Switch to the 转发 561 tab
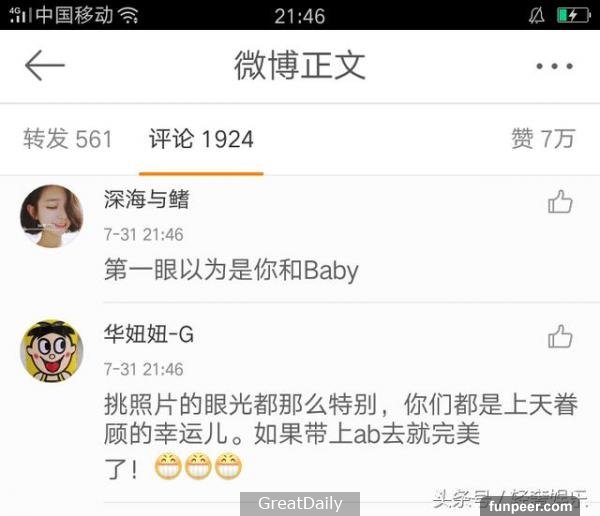Viewport: 600px width, 516px height. 68,139
